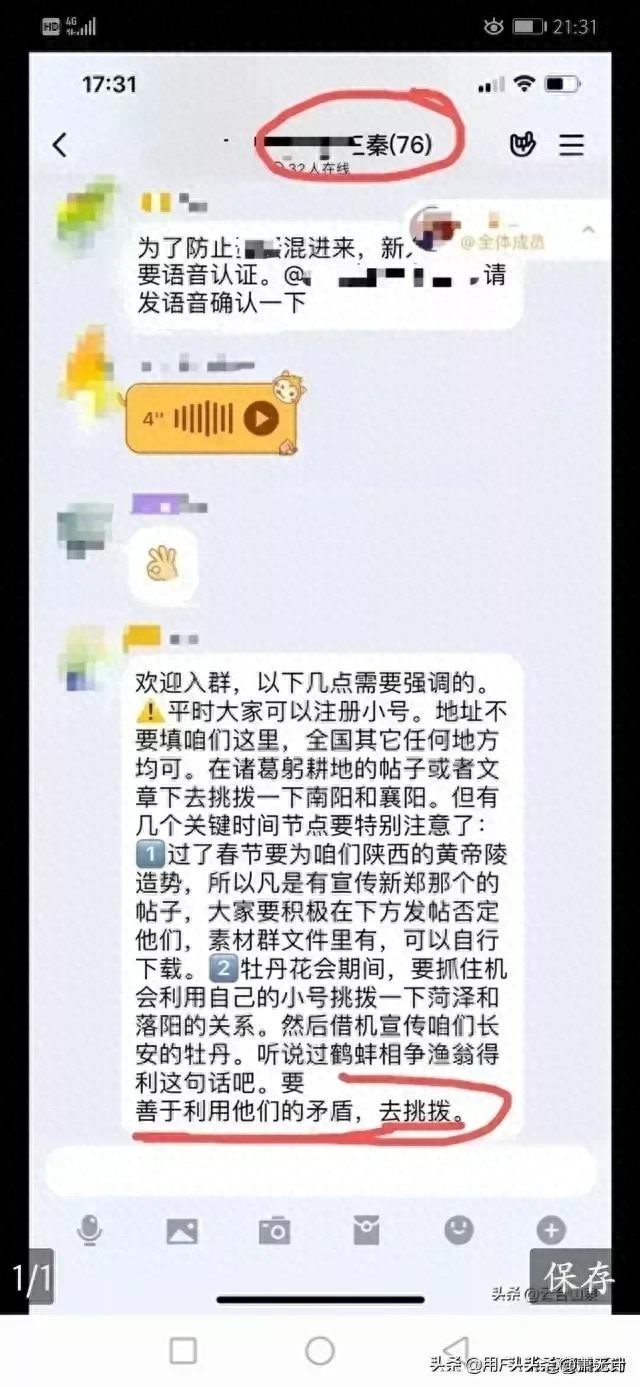Go back using the system back triangle
The width and height of the screenshot is (640, 1387).
point(456,1351)
